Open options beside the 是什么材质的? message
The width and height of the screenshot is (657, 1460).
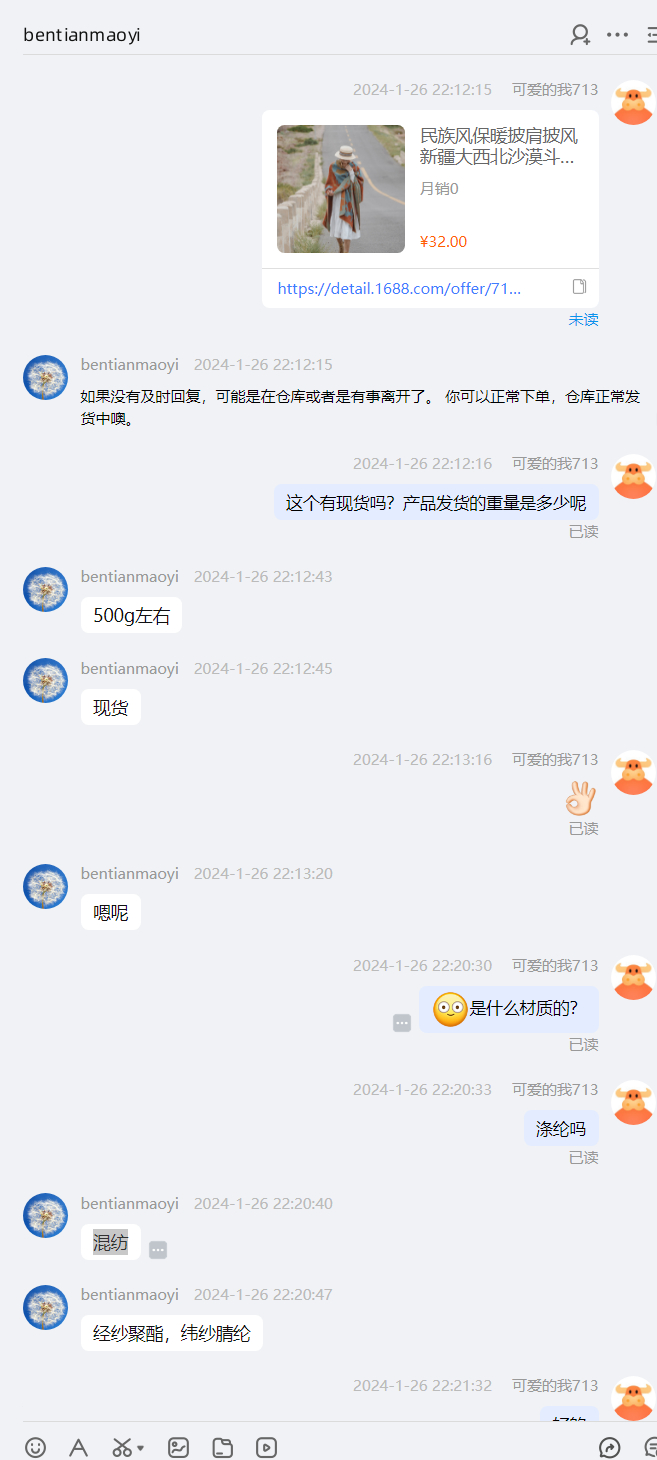tap(402, 1023)
